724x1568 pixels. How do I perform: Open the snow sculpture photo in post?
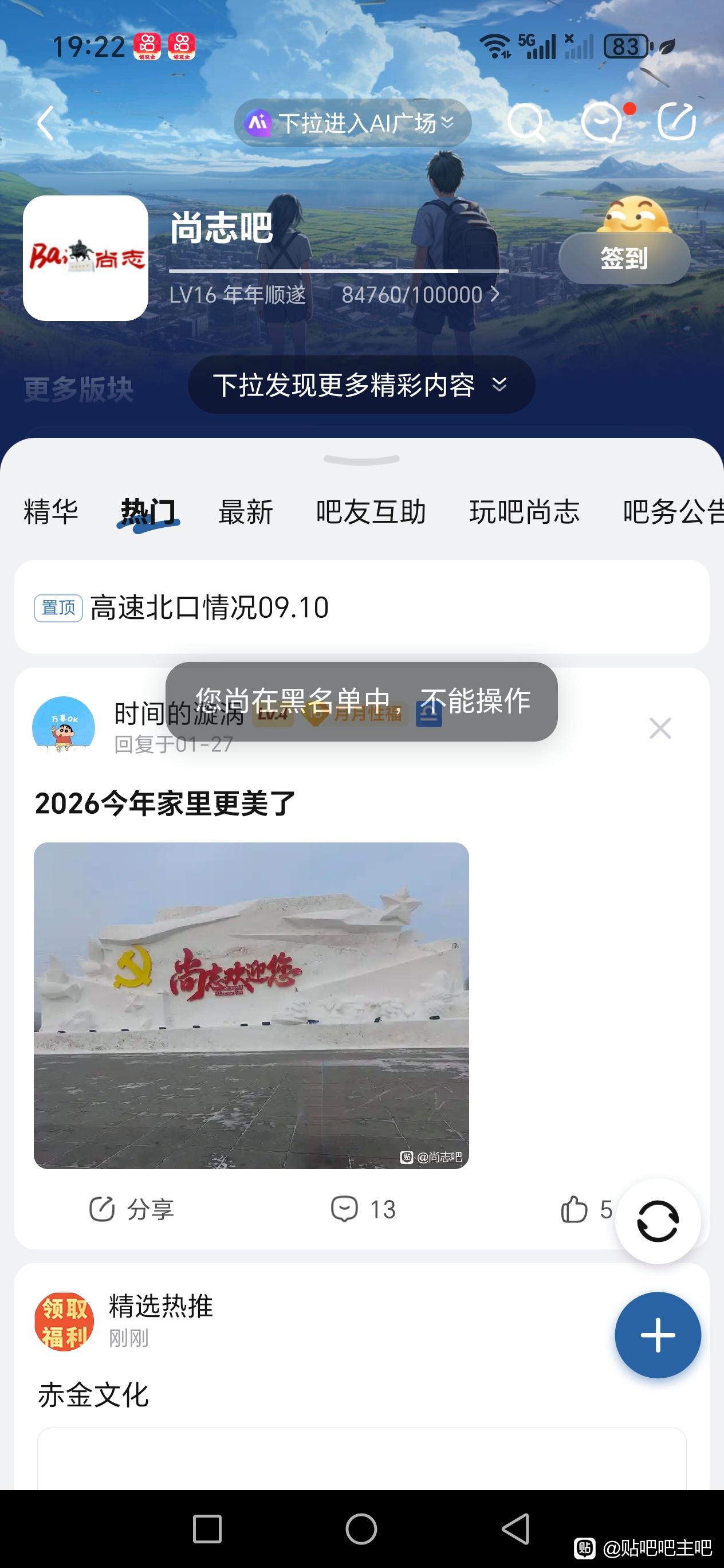(x=251, y=1005)
